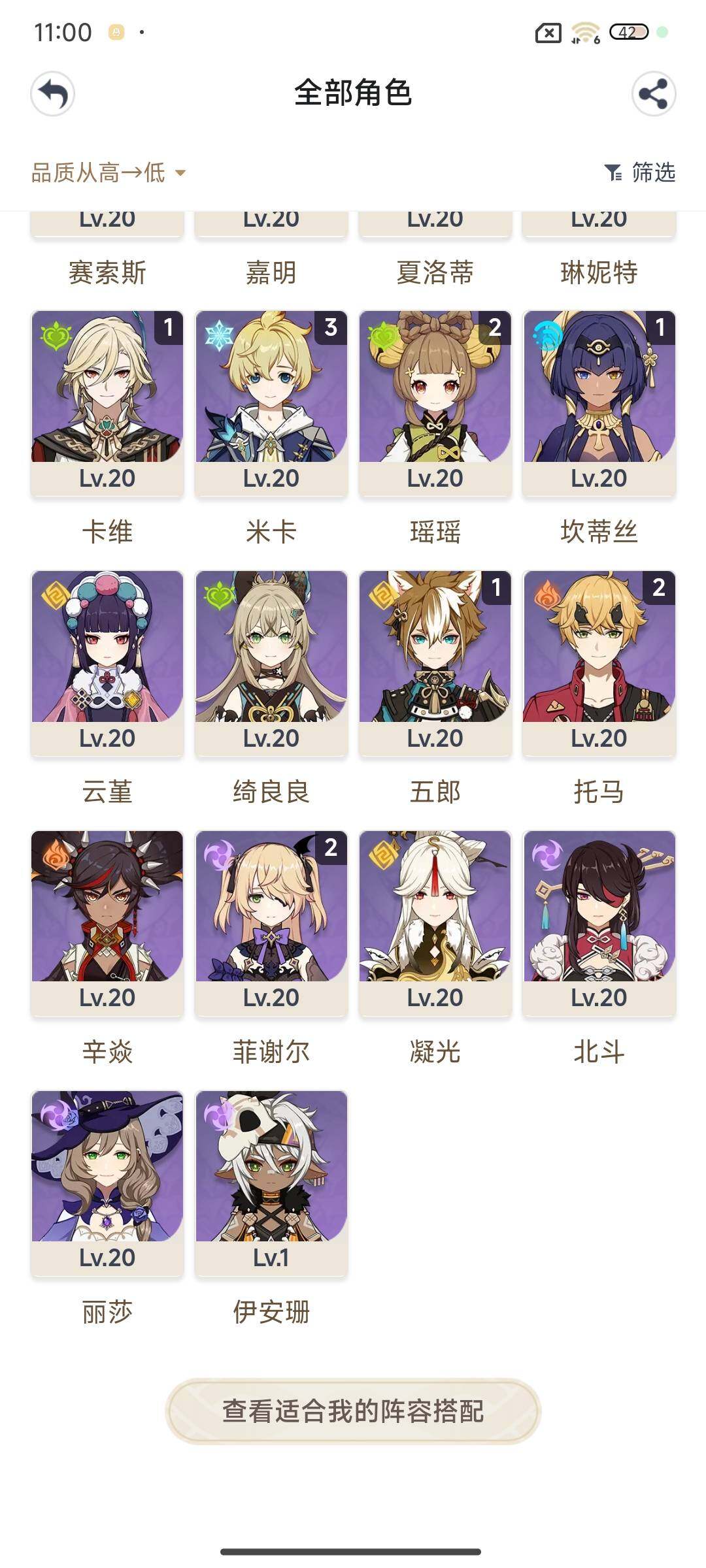
Task: View 坎蒂丝 character details
Action: [599, 403]
